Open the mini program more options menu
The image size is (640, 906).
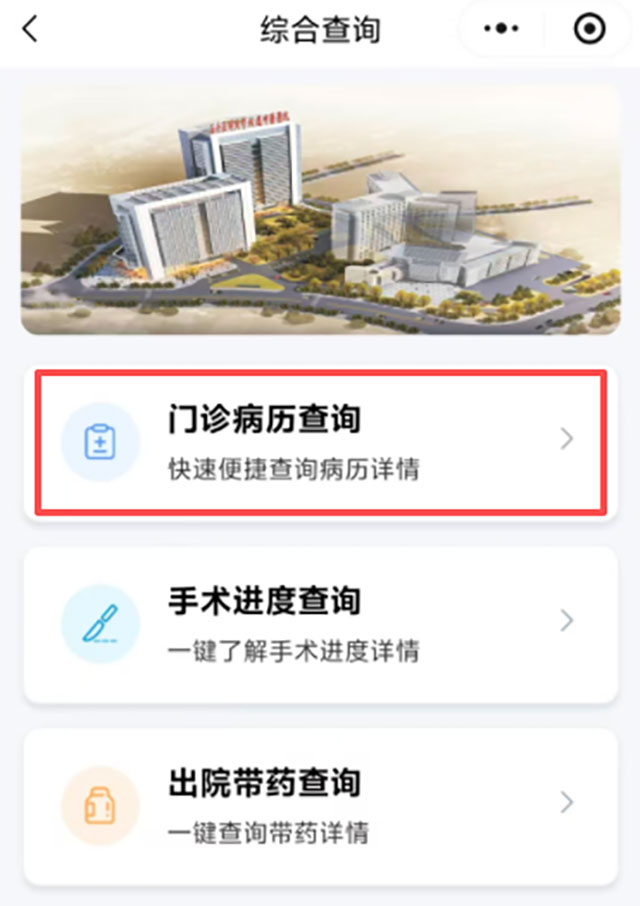pos(501,29)
